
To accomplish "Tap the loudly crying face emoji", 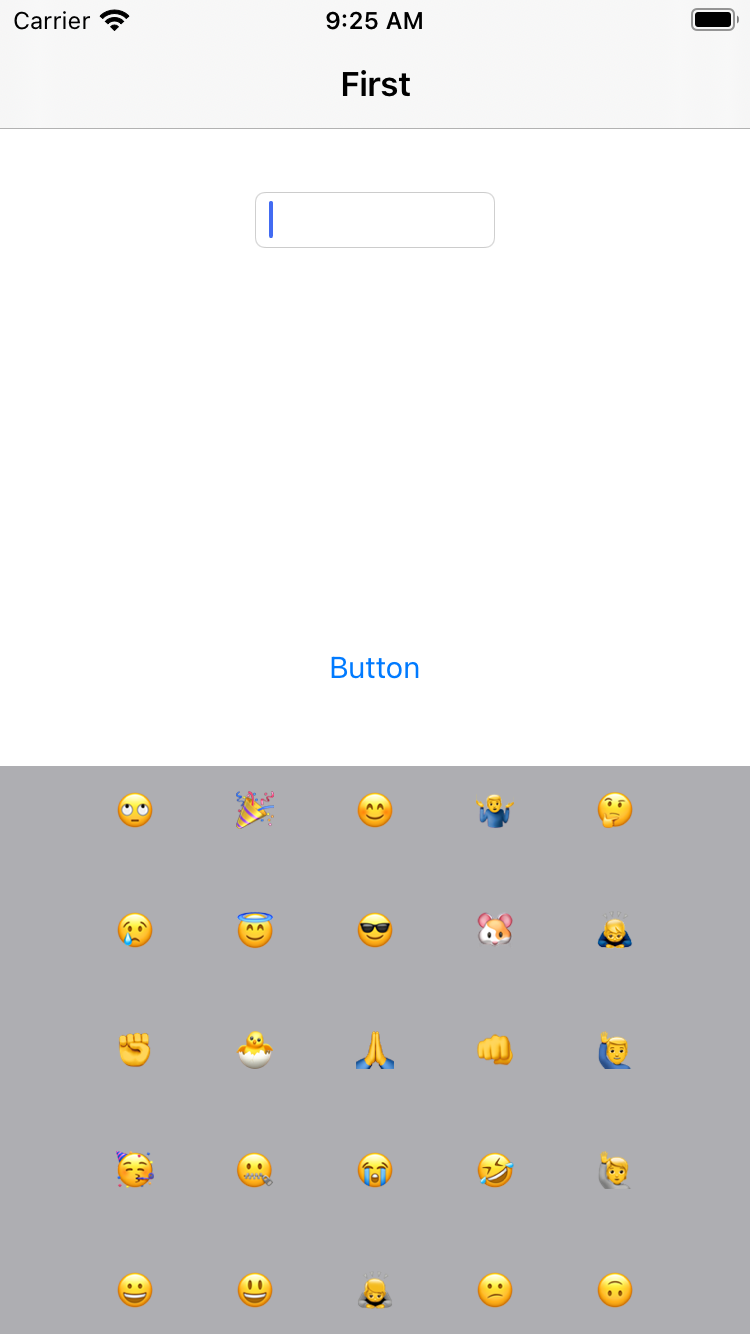I will (375, 1170).
